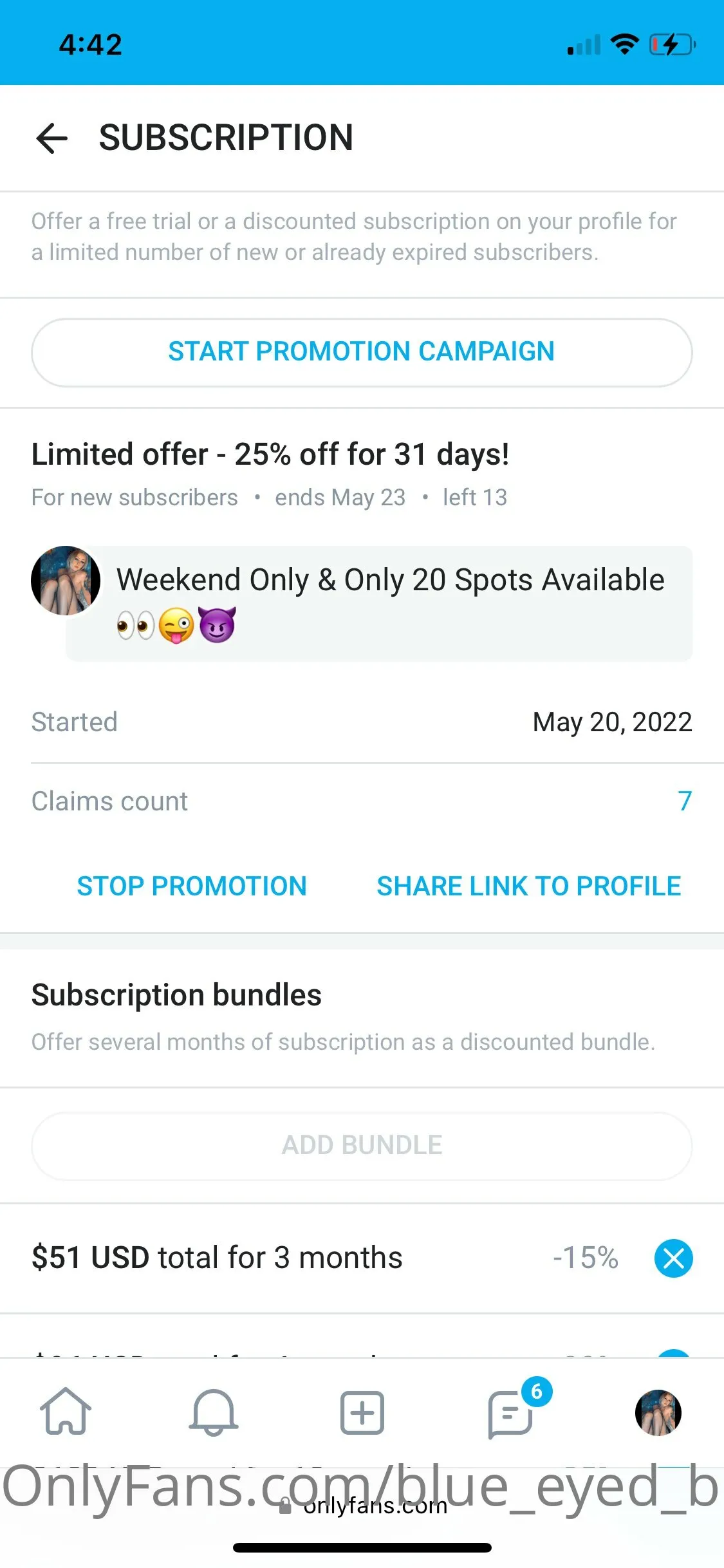Remove the $51 USD 3 months bundle
Screen dimensions: 724x1568
point(673,1258)
